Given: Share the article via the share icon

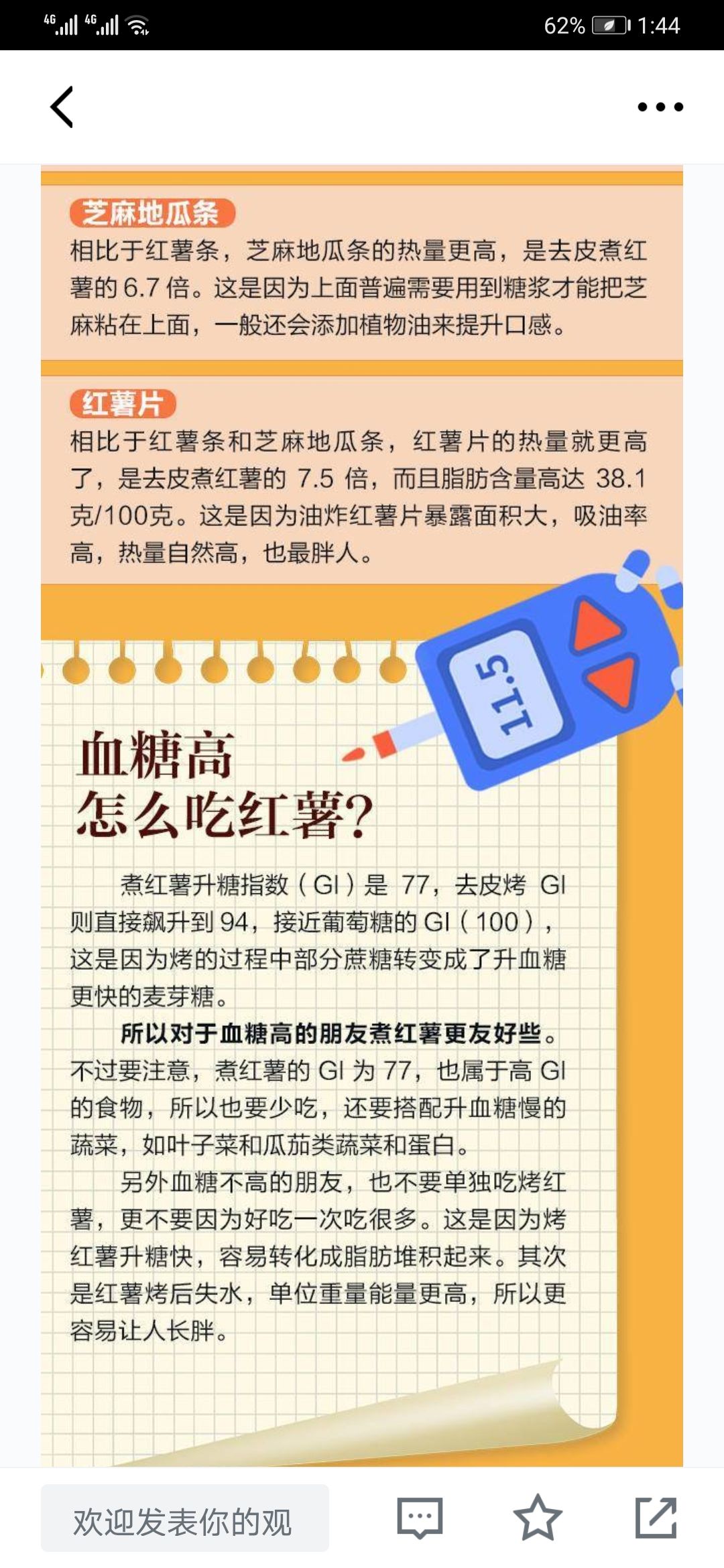Looking at the screenshot, I should (656, 1517).
